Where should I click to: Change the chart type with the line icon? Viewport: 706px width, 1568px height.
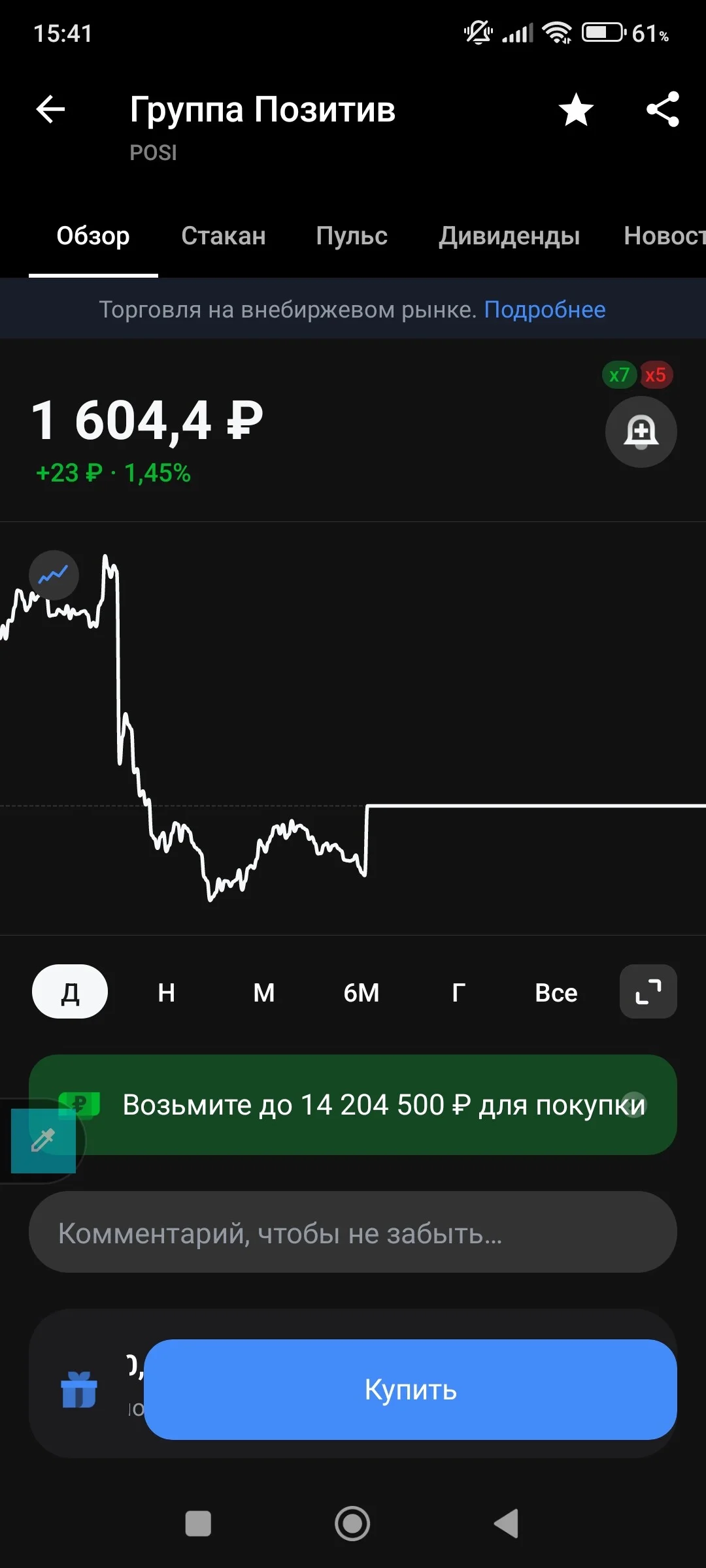coord(54,576)
